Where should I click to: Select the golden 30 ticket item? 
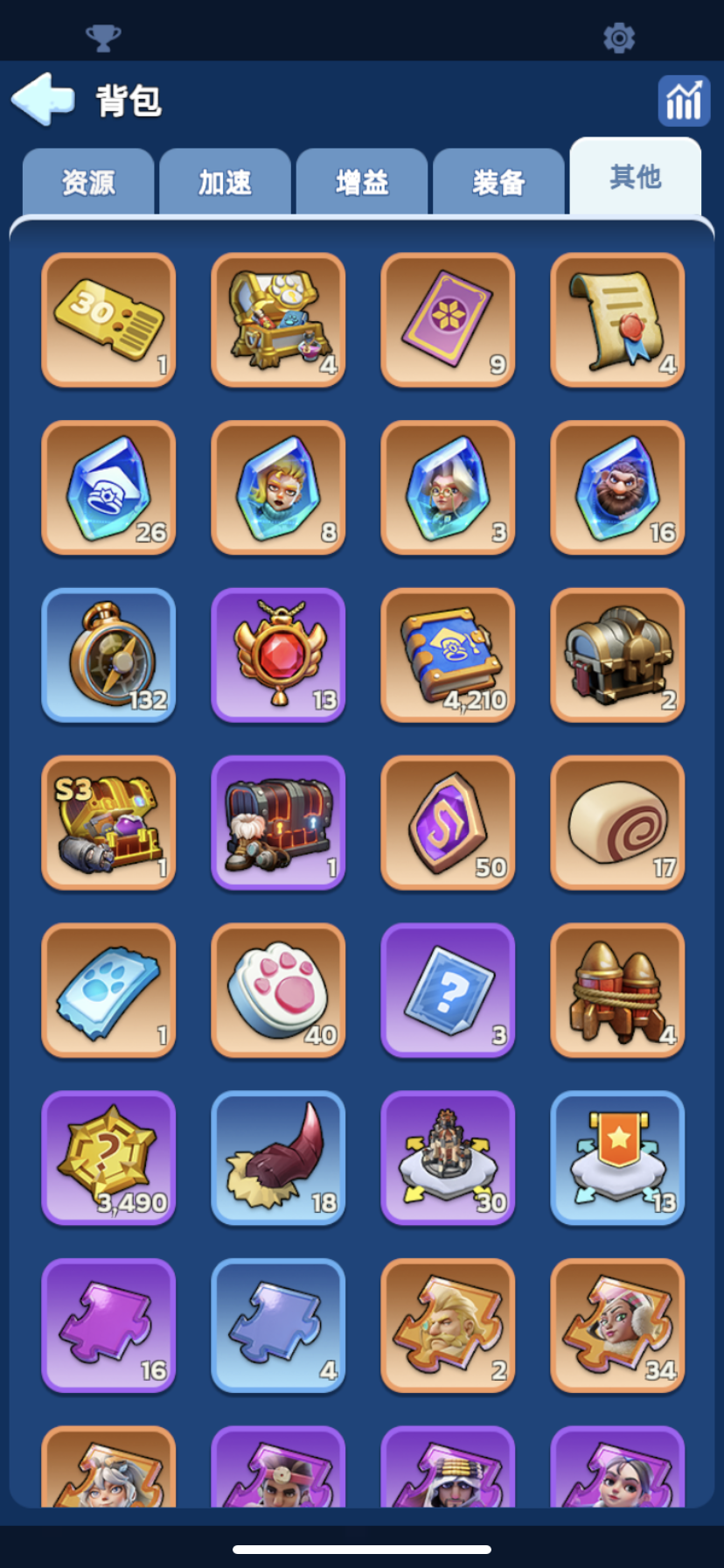[108, 320]
